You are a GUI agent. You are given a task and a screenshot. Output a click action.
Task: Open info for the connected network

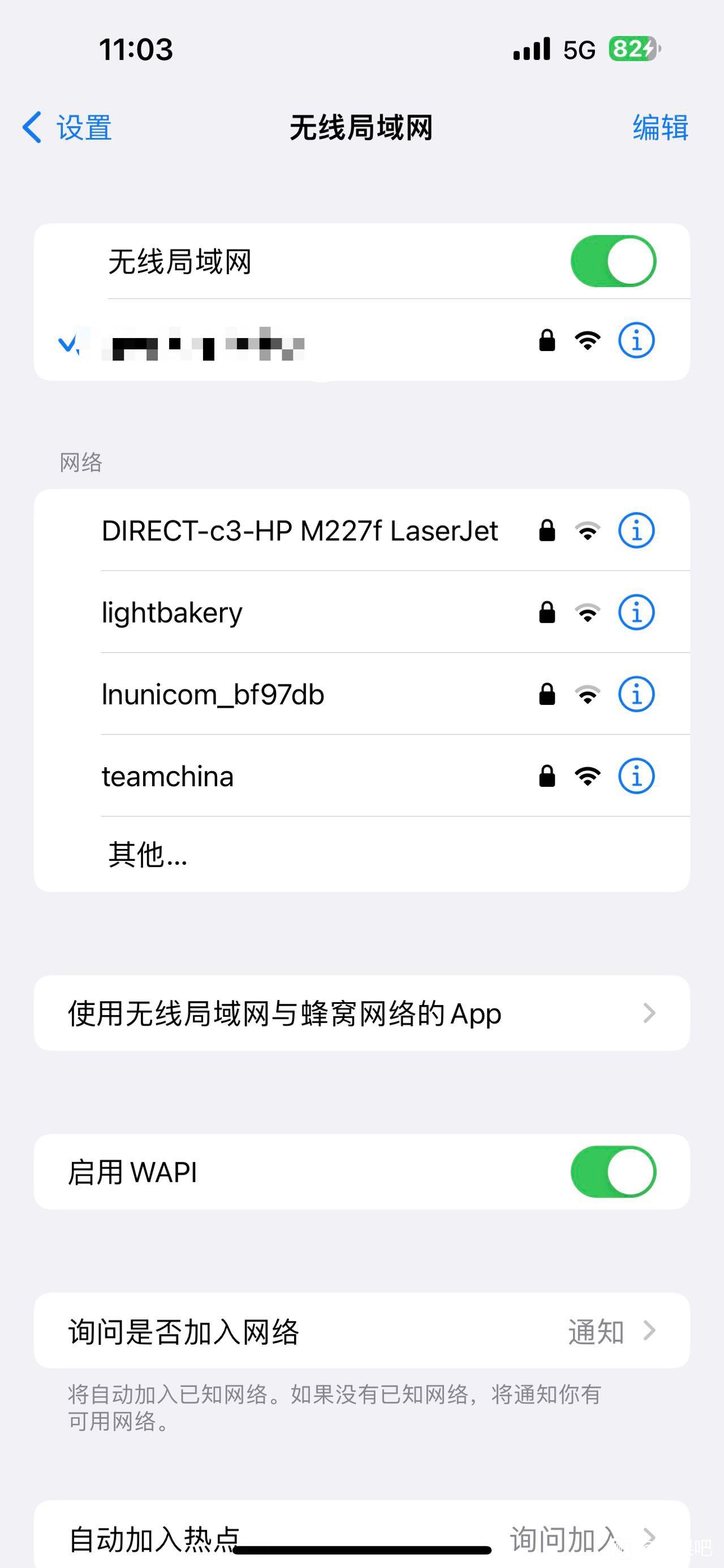(636, 340)
